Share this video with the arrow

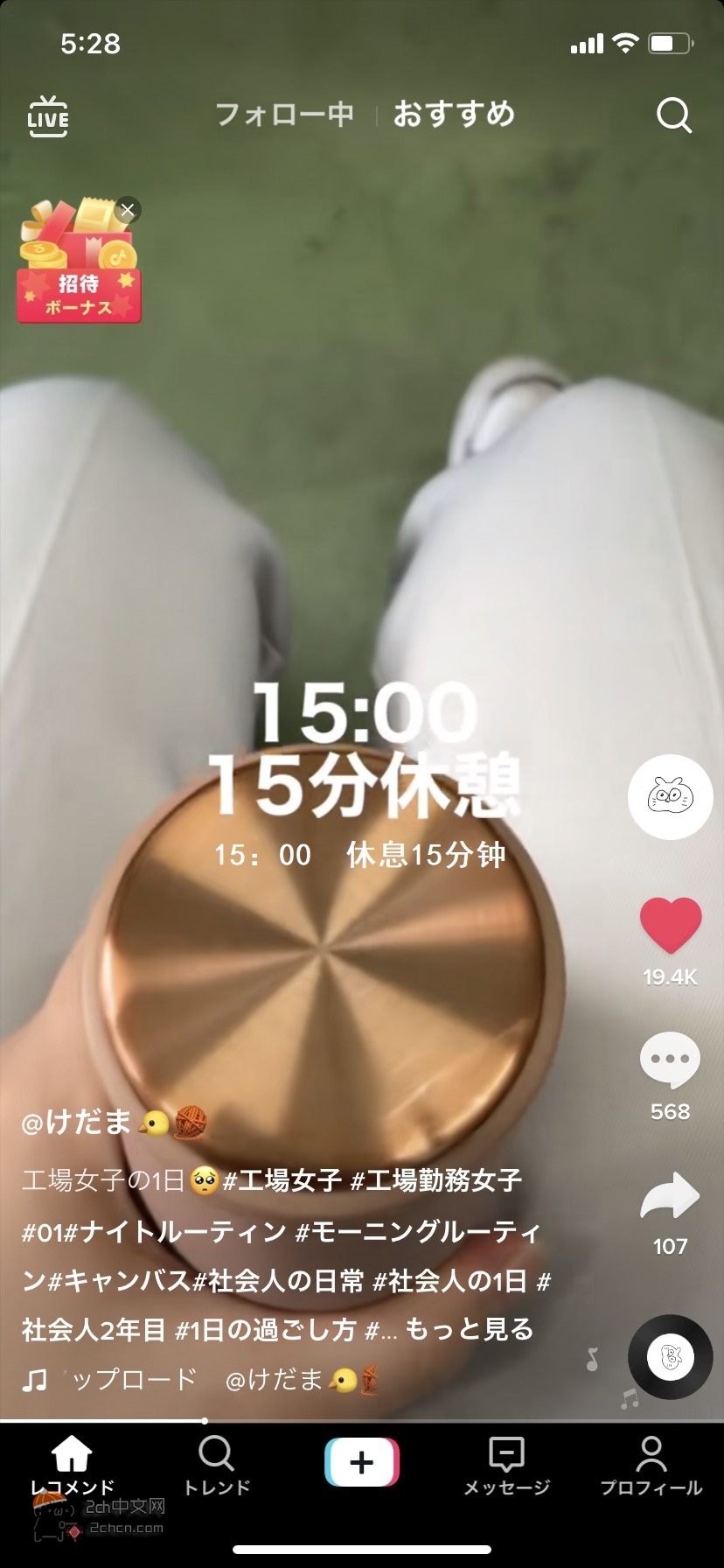(x=670, y=1197)
